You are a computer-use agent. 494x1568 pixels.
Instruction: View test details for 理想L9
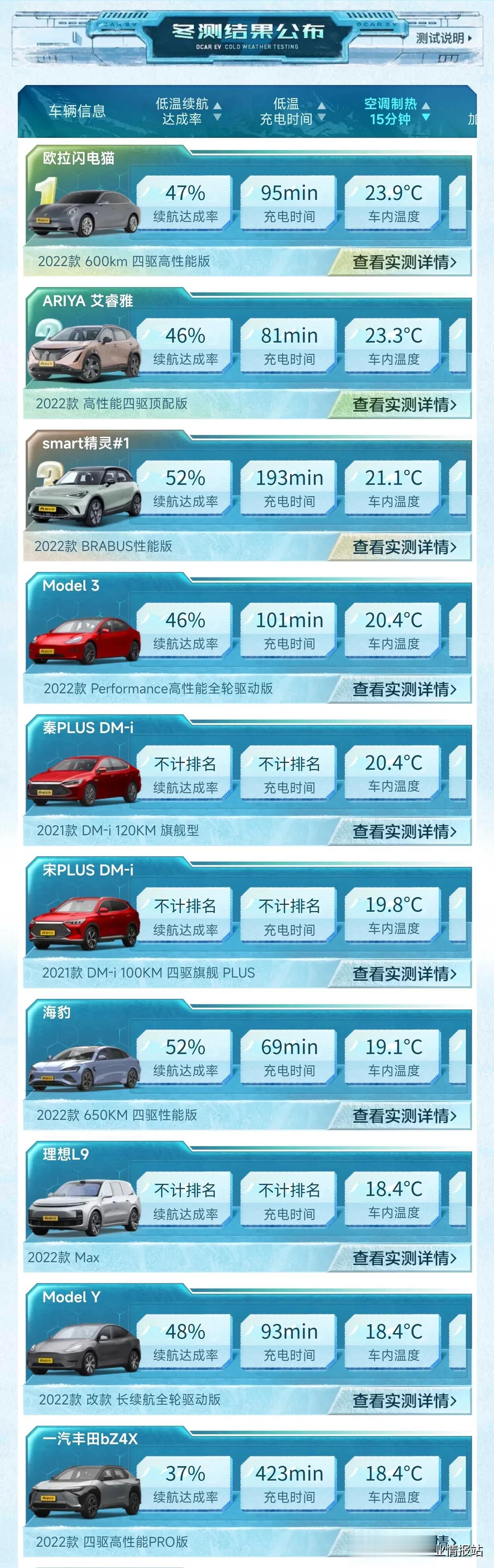pyautogui.click(x=404, y=1258)
